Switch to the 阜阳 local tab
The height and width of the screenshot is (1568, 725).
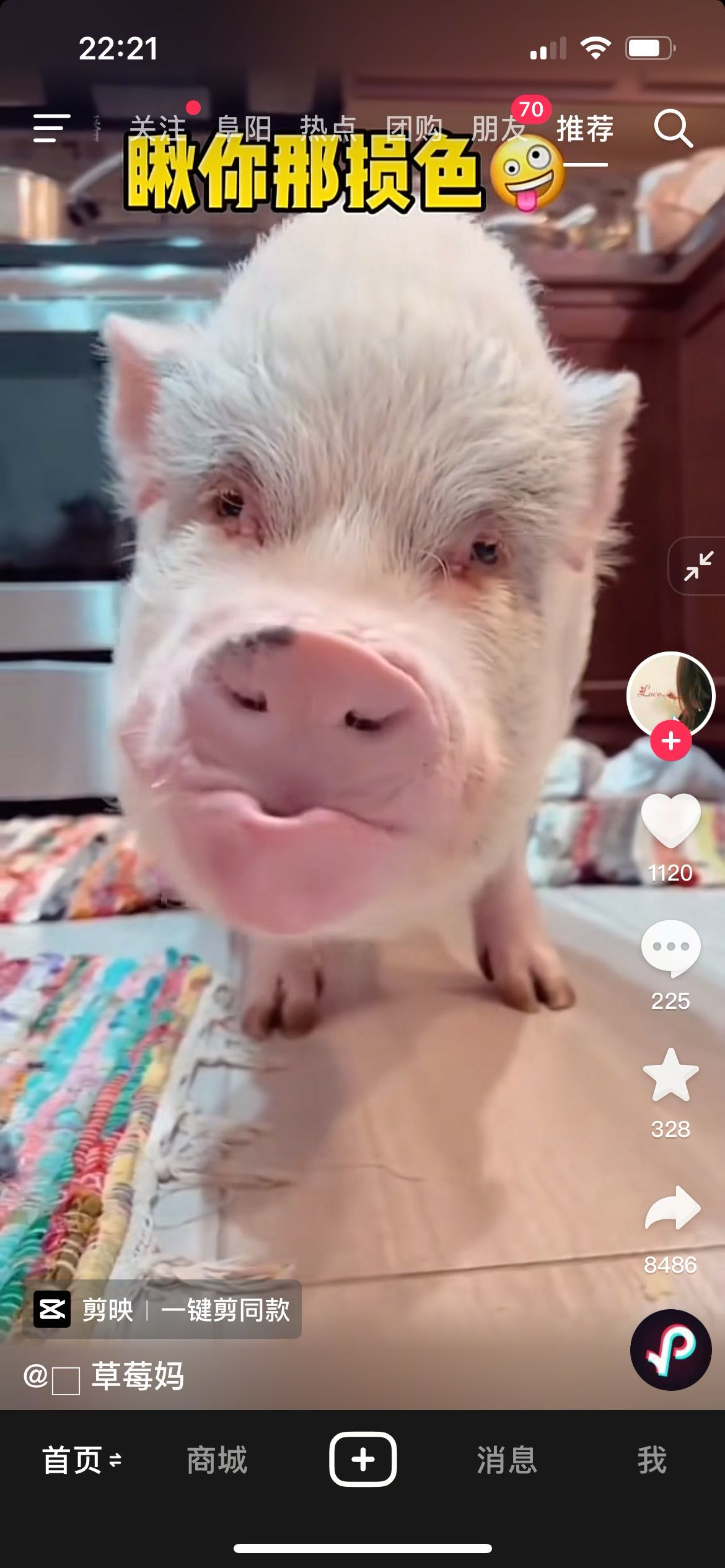click(244, 128)
